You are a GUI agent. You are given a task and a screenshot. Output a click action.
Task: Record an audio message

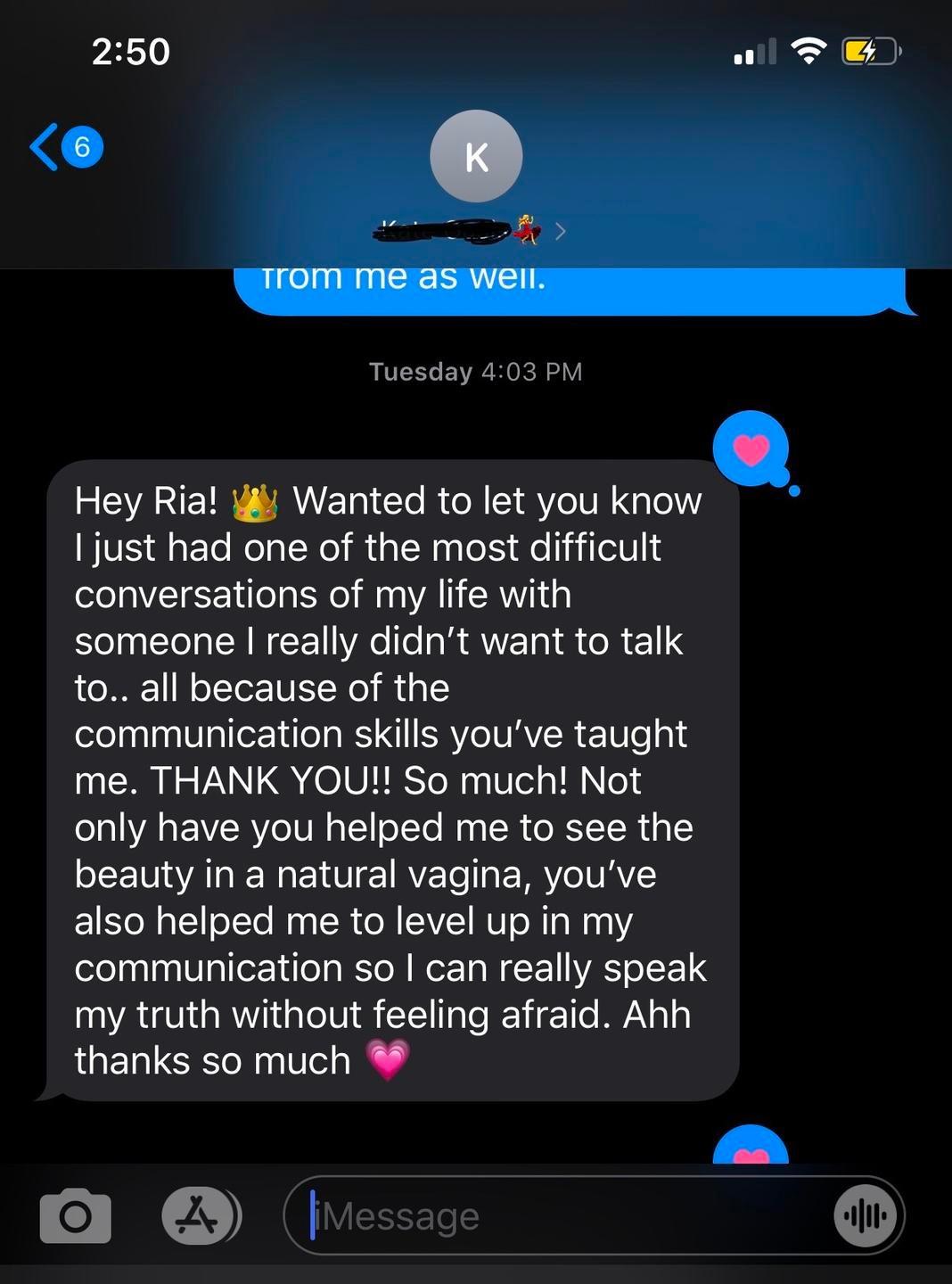[x=865, y=1216]
